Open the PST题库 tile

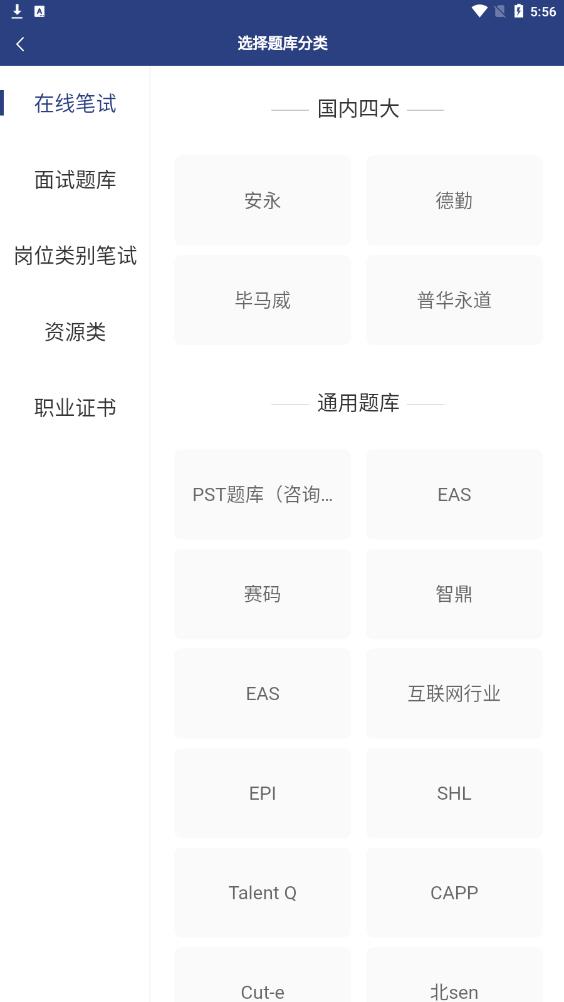click(263, 495)
